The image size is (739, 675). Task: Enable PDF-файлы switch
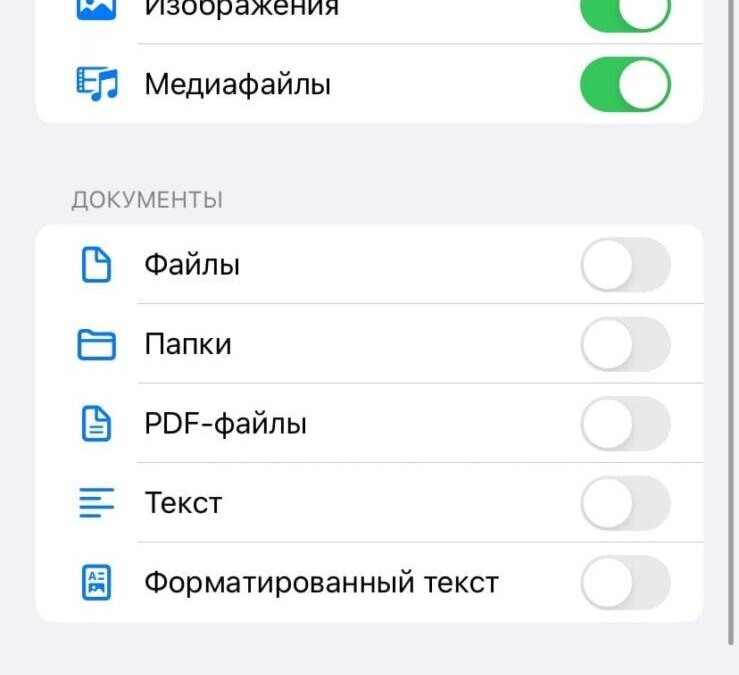click(x=625, y=423)
